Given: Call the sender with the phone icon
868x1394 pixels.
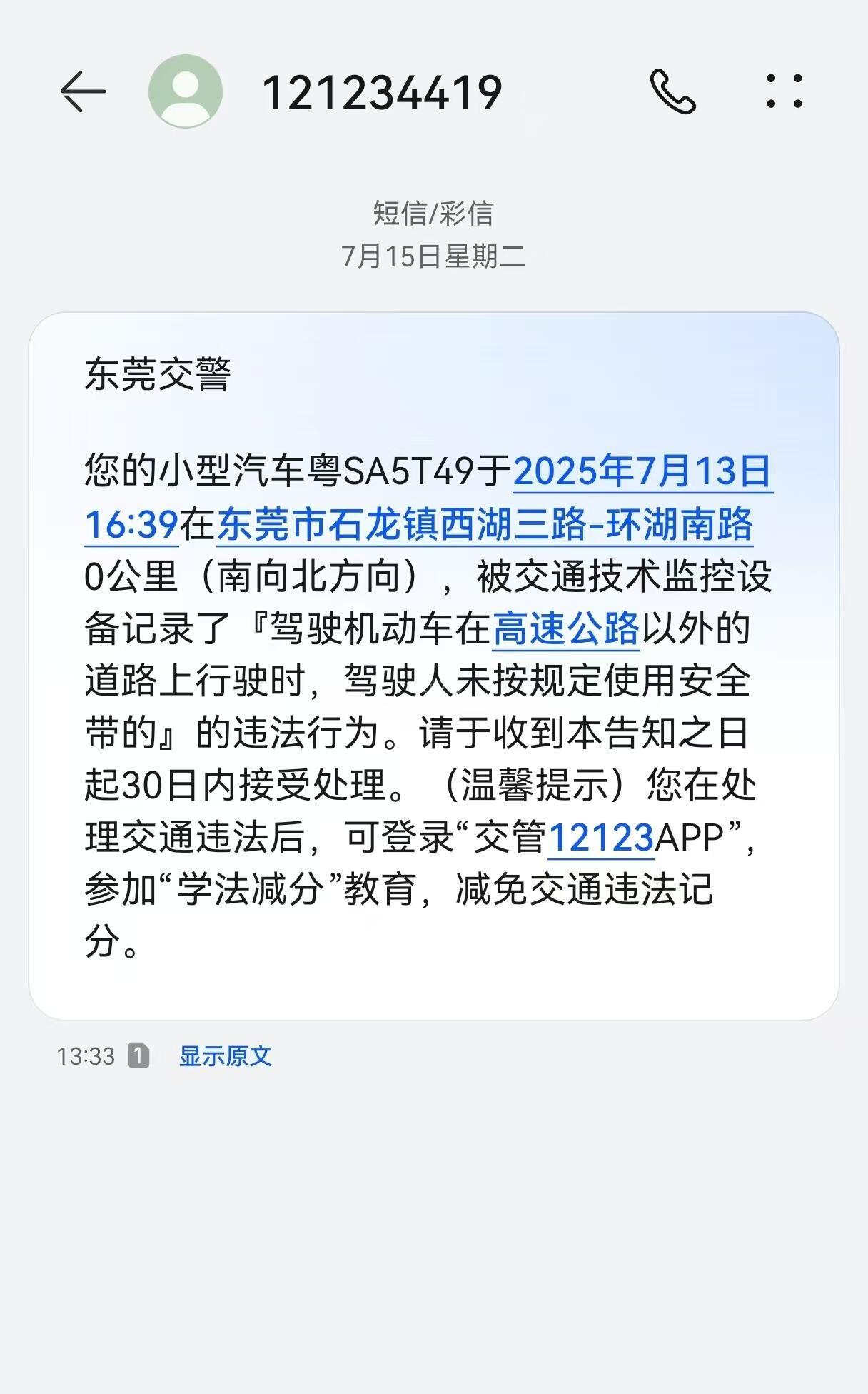Looking at the screenshot, I should [672, 91].
